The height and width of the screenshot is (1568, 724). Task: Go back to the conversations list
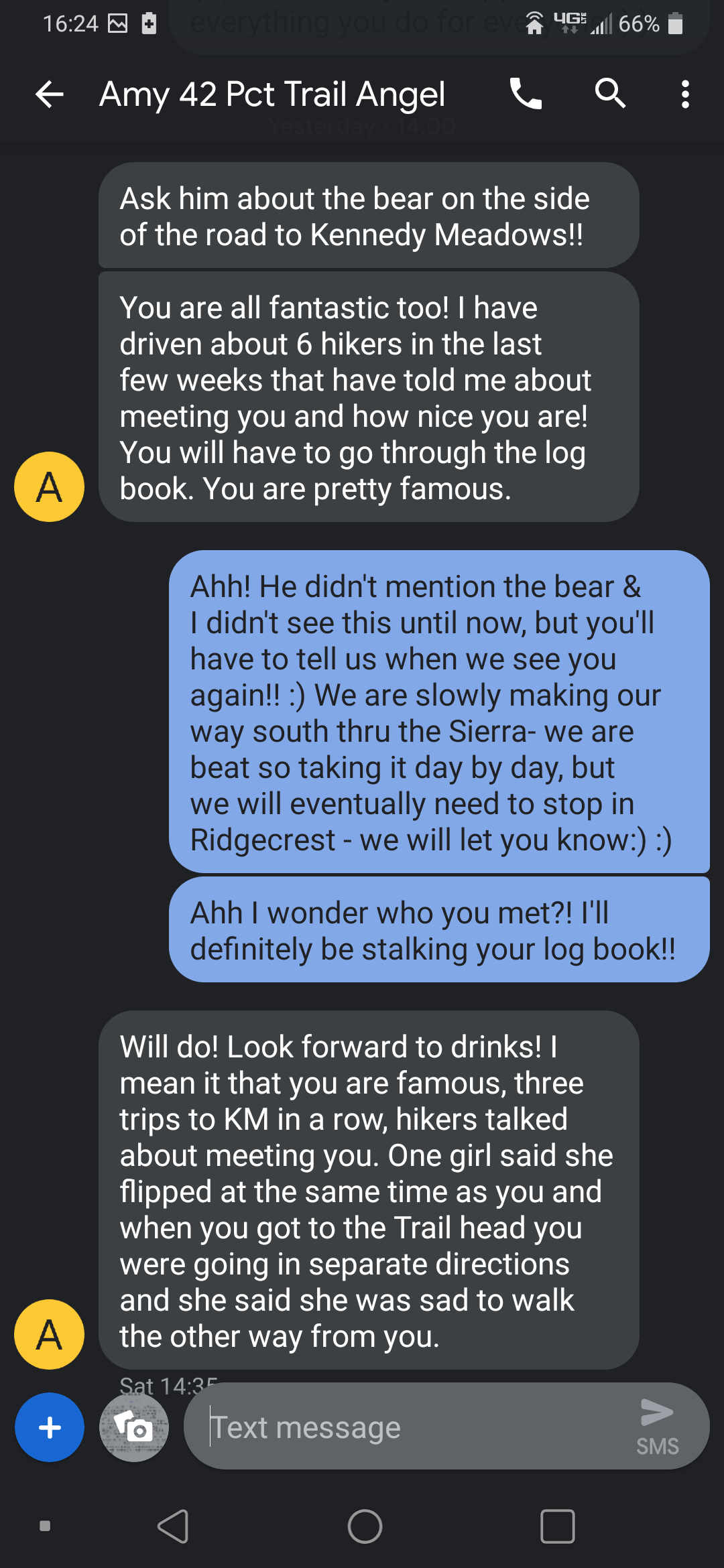click(50, 94)
